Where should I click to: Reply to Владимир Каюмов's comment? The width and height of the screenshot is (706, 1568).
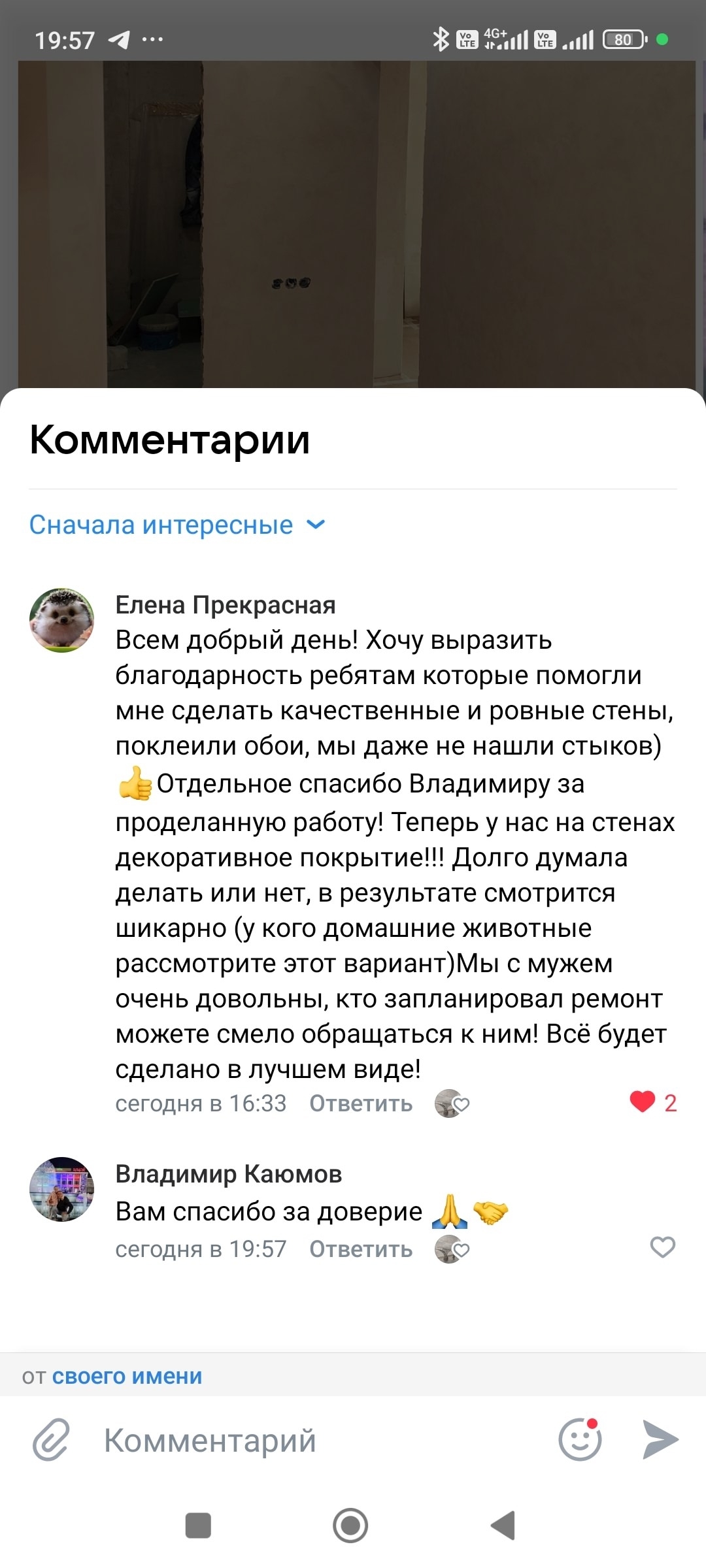pyautogui.click(x=361, y=1249)
